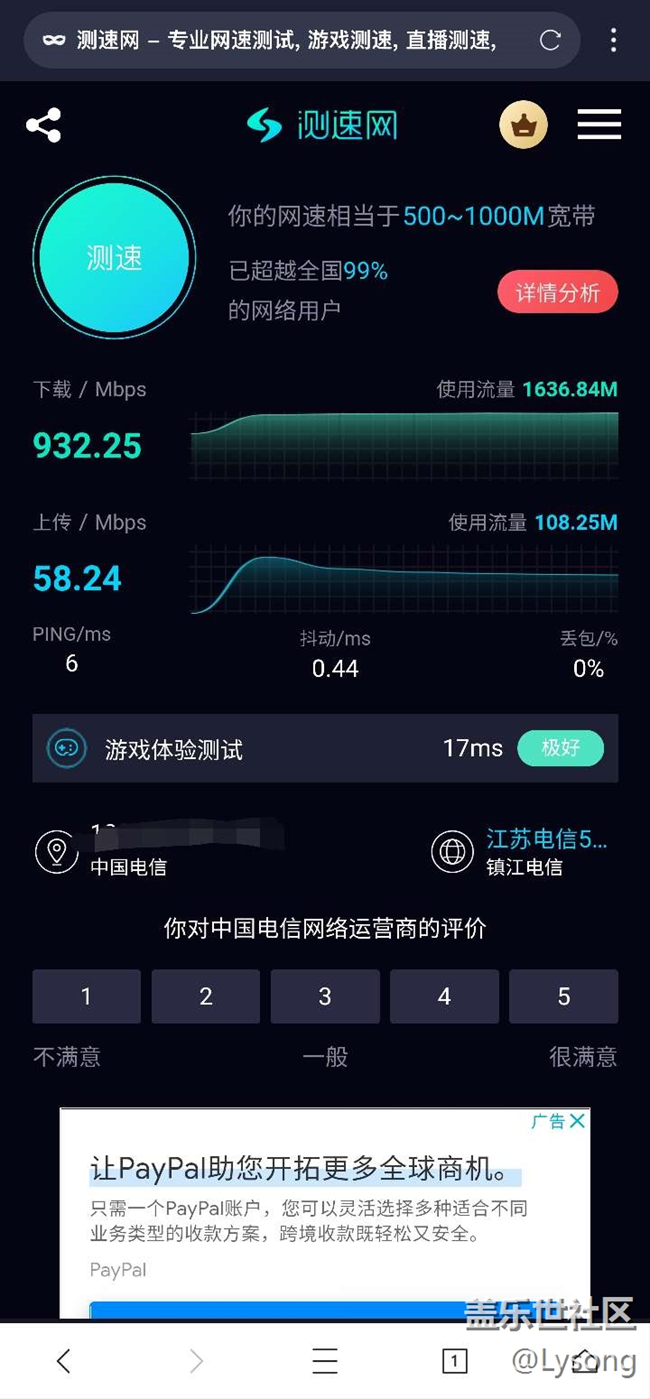The width and height of the screenshot is (650, 1399).
Task: Open the 游戏体验测试 row
Action: (x=324, y=748)
